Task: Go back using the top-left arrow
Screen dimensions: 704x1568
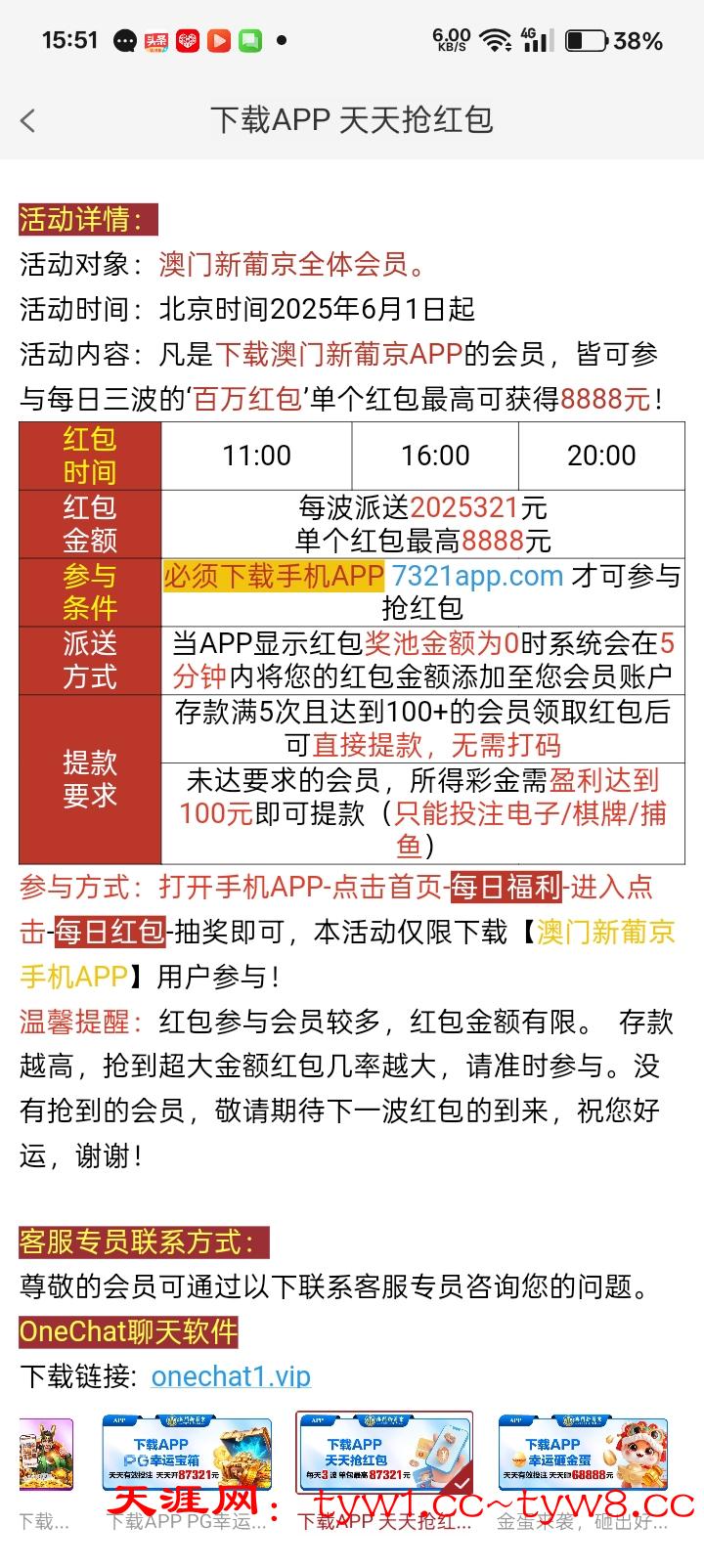Action: coord(28,120)
